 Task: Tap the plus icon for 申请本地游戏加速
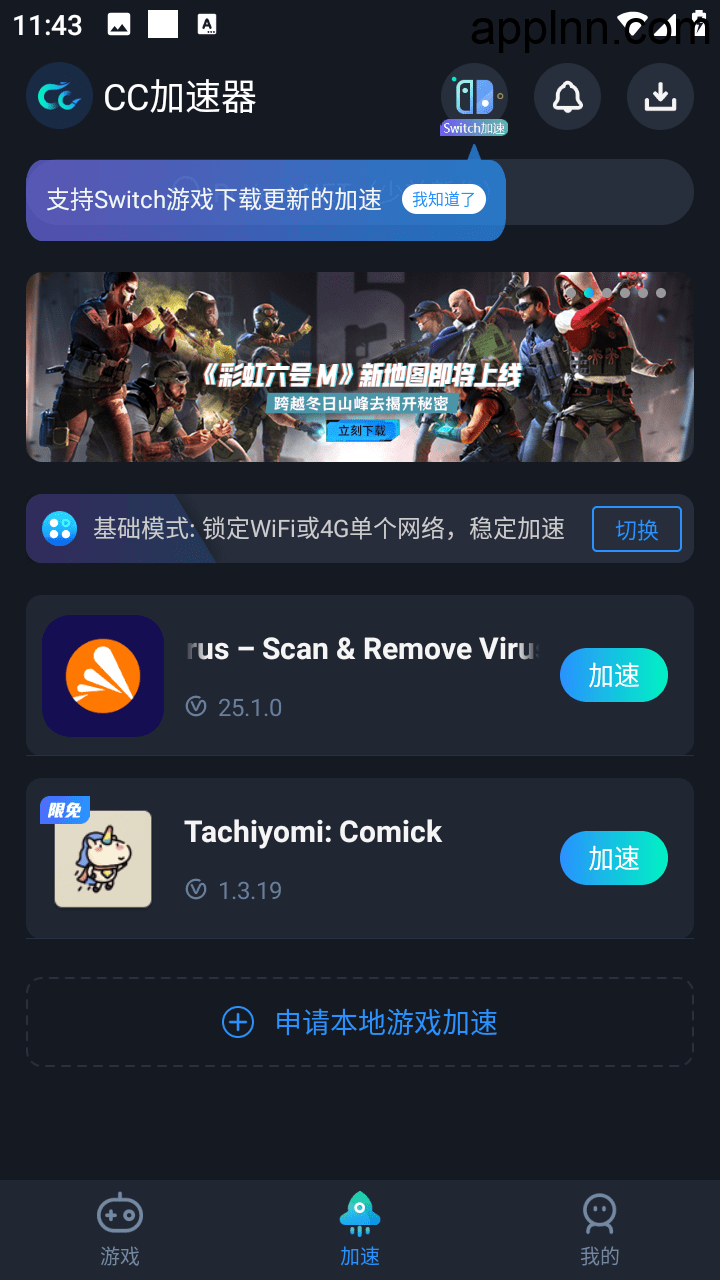(237, 1022)
